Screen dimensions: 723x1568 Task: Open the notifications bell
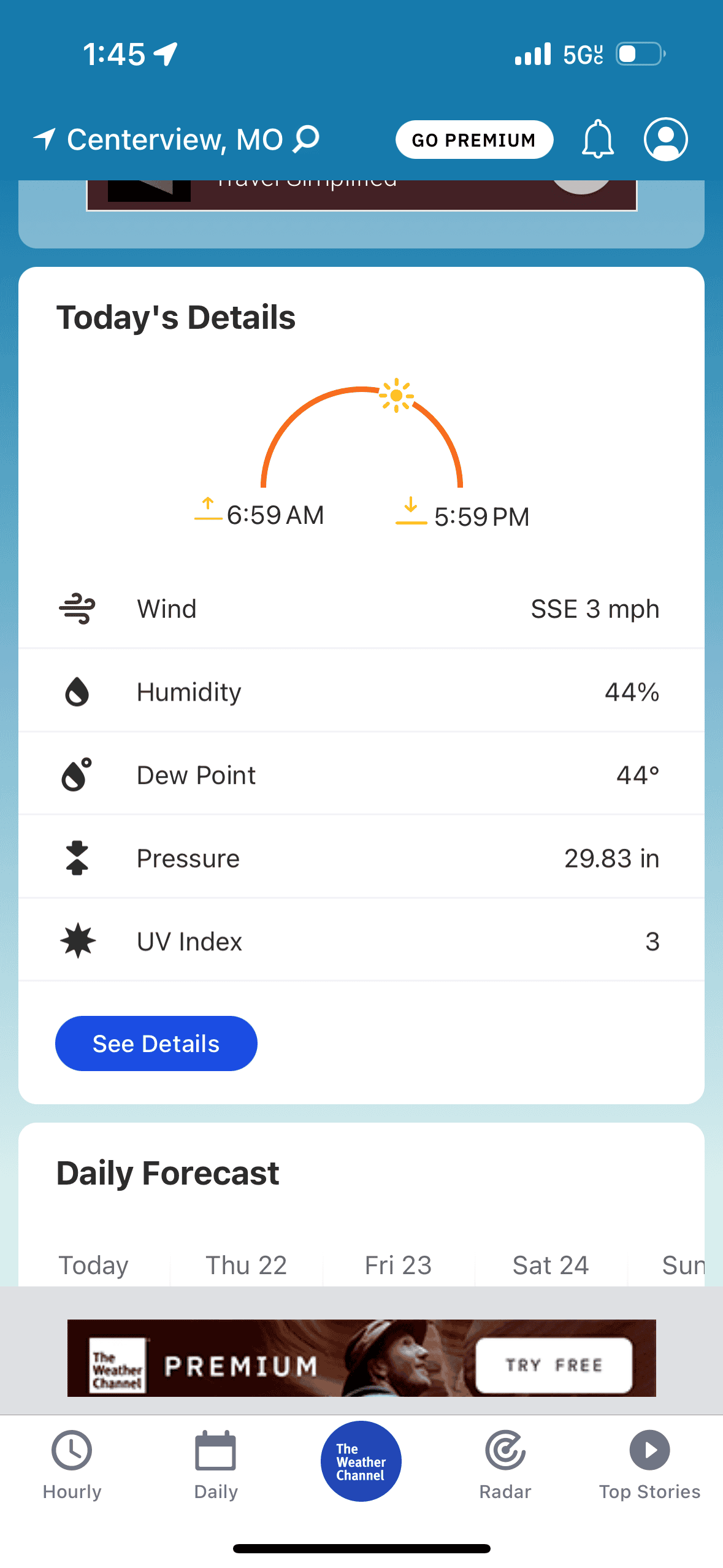597,139
